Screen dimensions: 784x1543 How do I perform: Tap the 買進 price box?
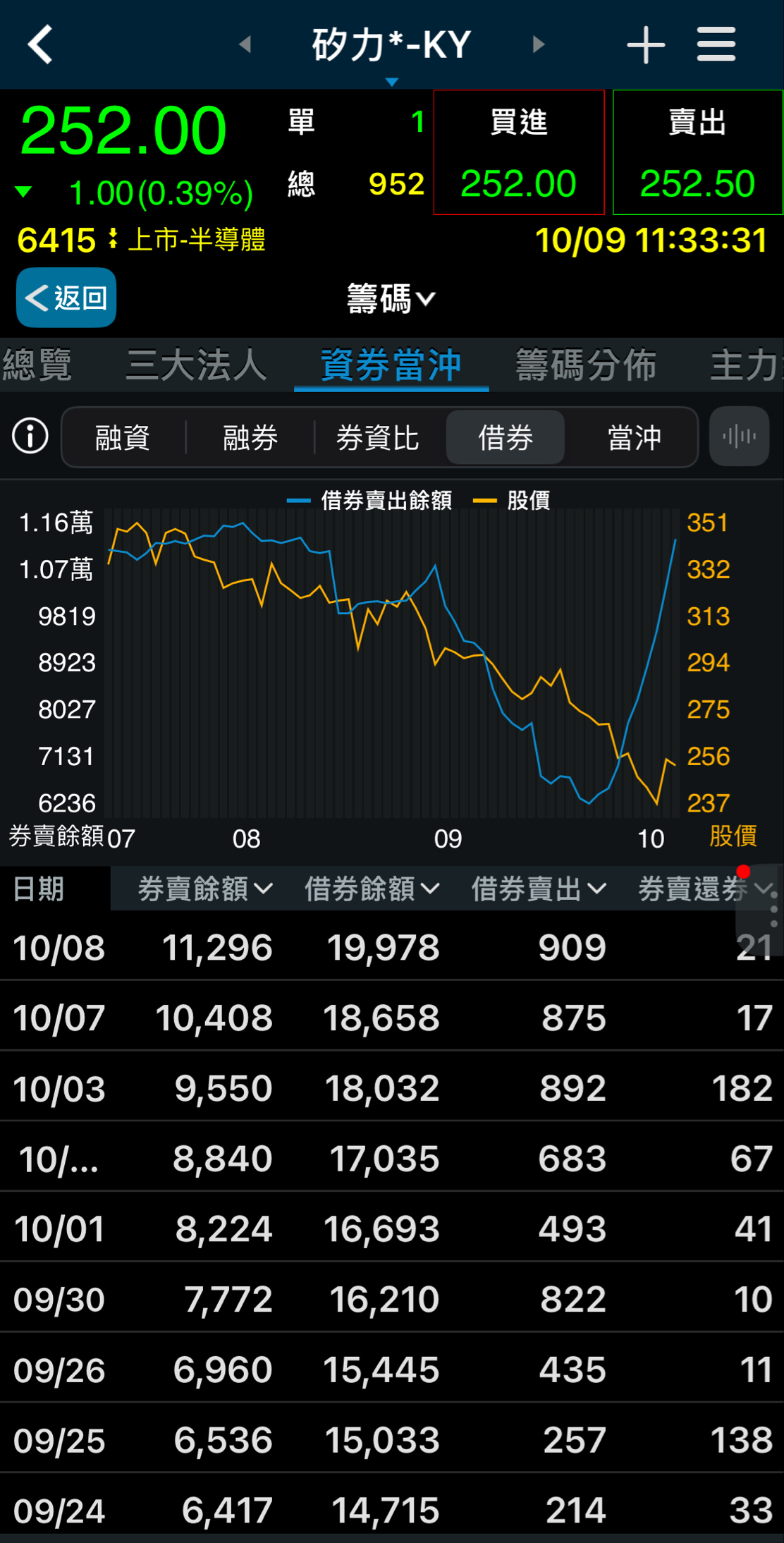(519, 152)
